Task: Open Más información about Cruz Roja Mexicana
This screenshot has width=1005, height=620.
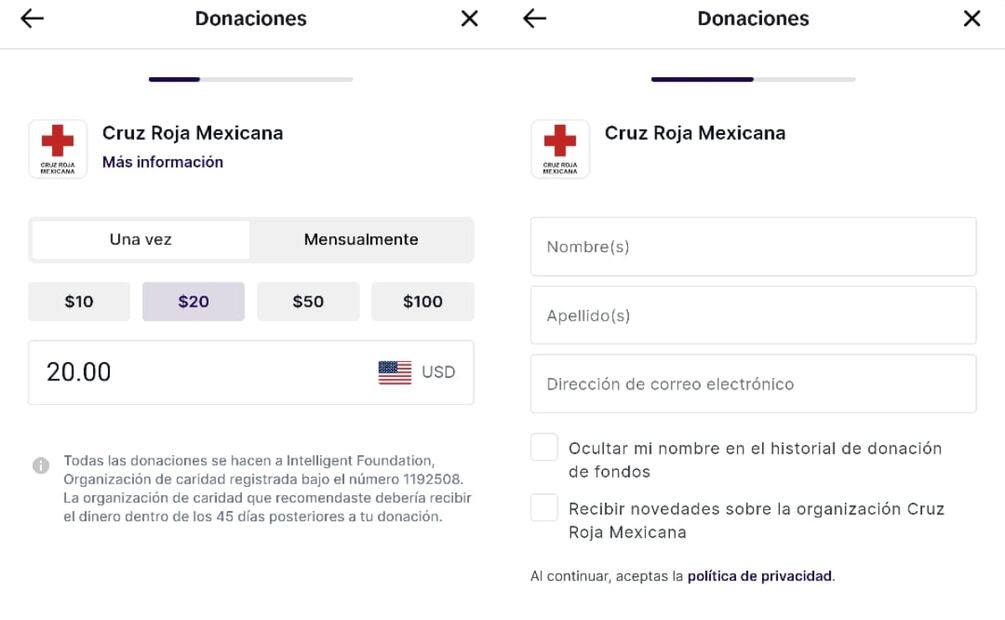Action: pyautogui.click(x=162, y=162)
